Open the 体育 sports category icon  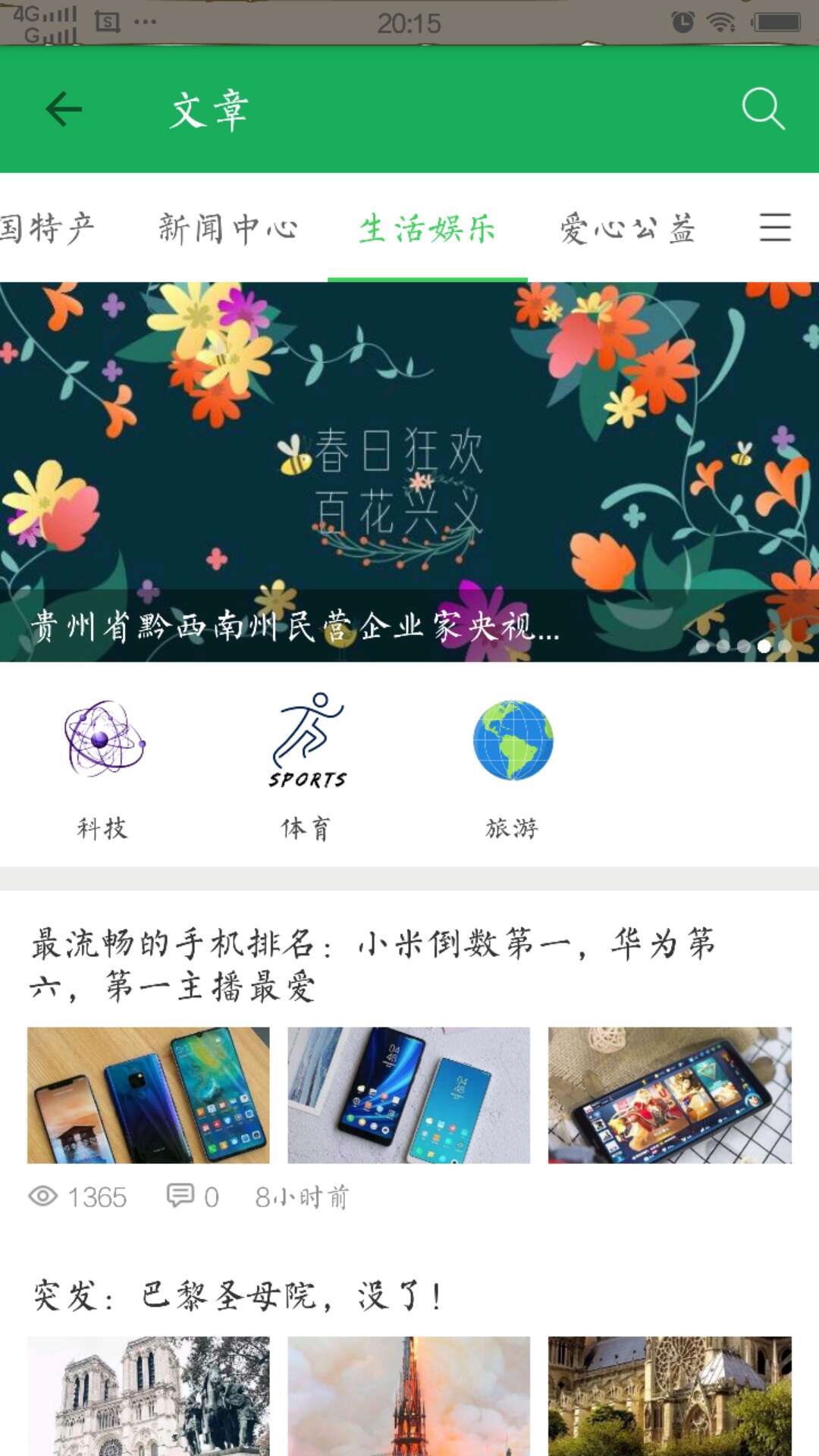307,739
